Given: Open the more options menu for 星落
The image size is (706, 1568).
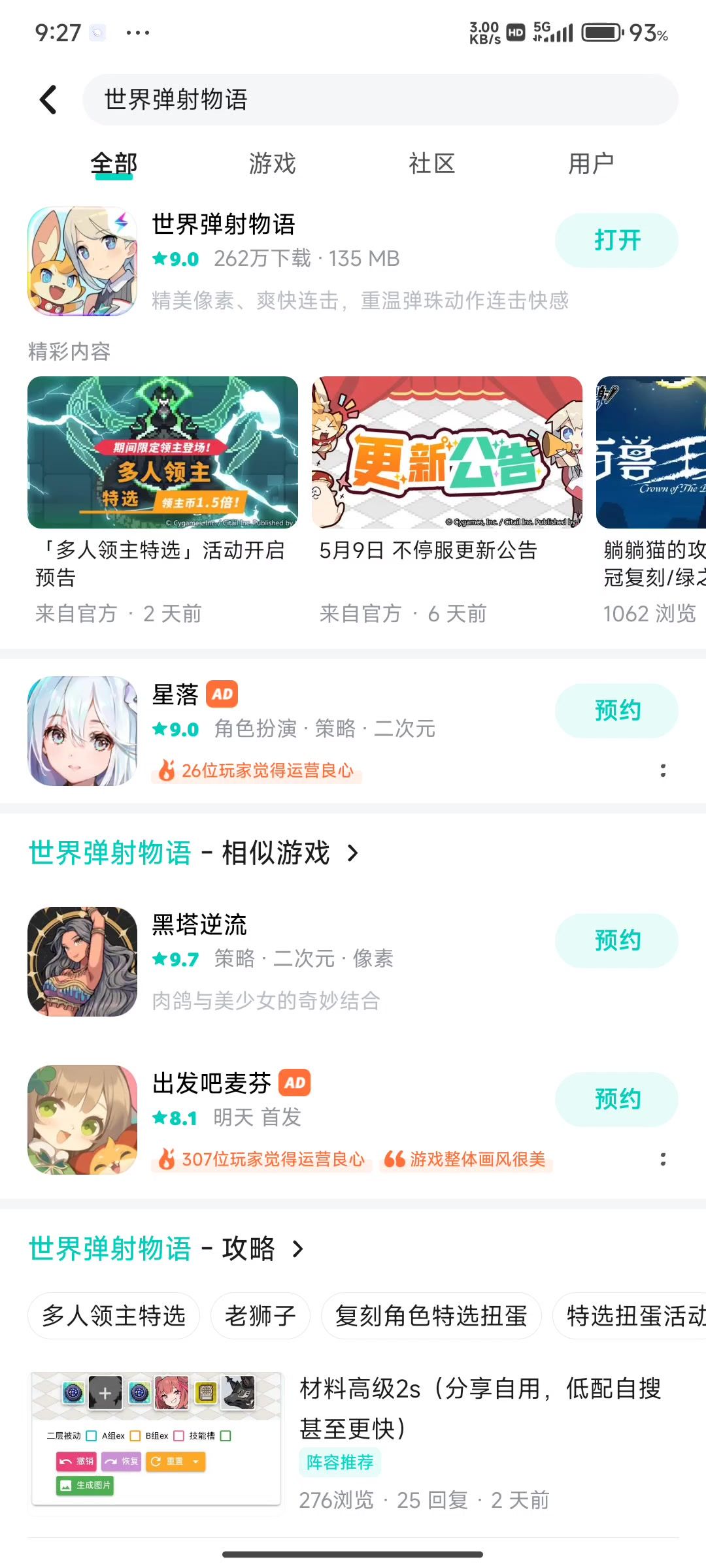Looking at the screenshot, I should tap(663, 770).
